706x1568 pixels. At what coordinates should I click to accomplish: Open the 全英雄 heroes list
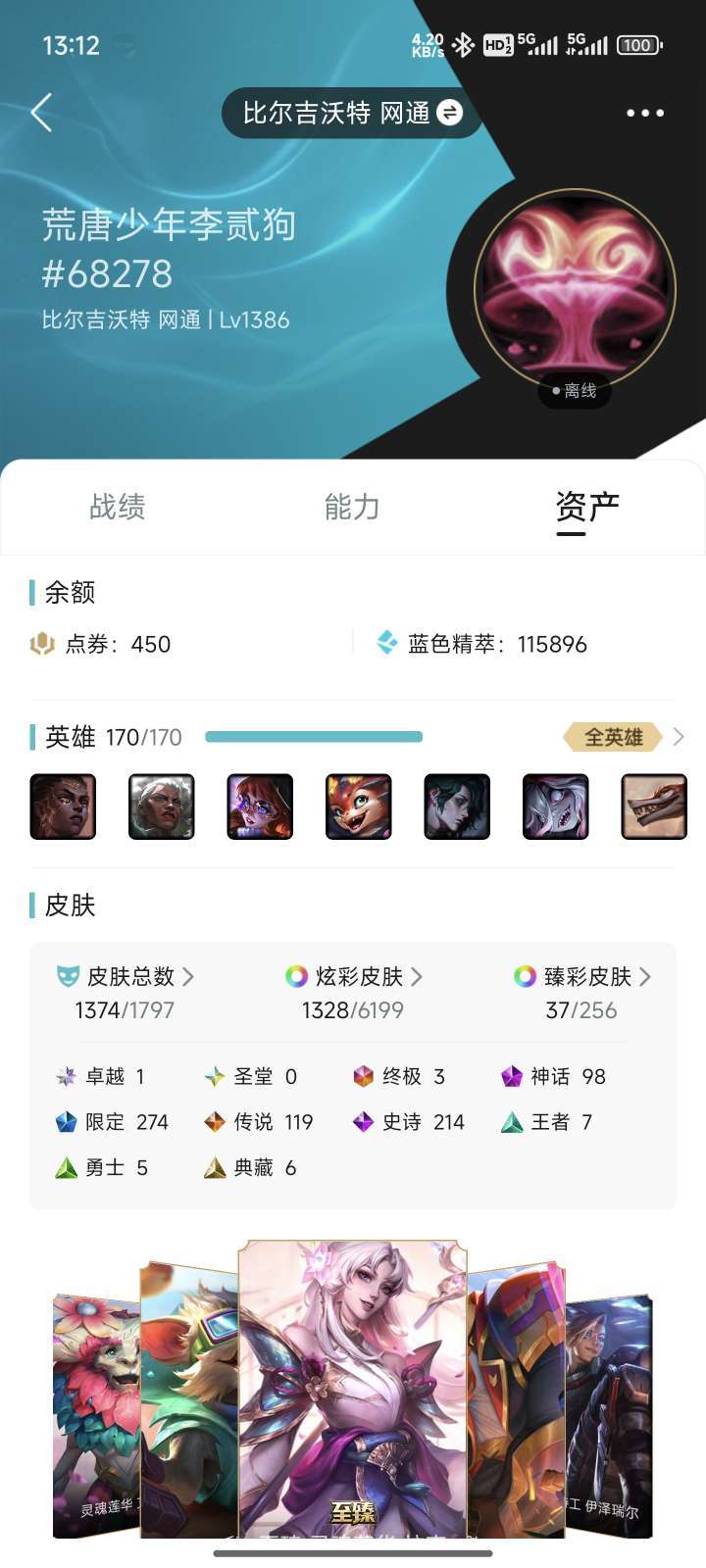624,737
